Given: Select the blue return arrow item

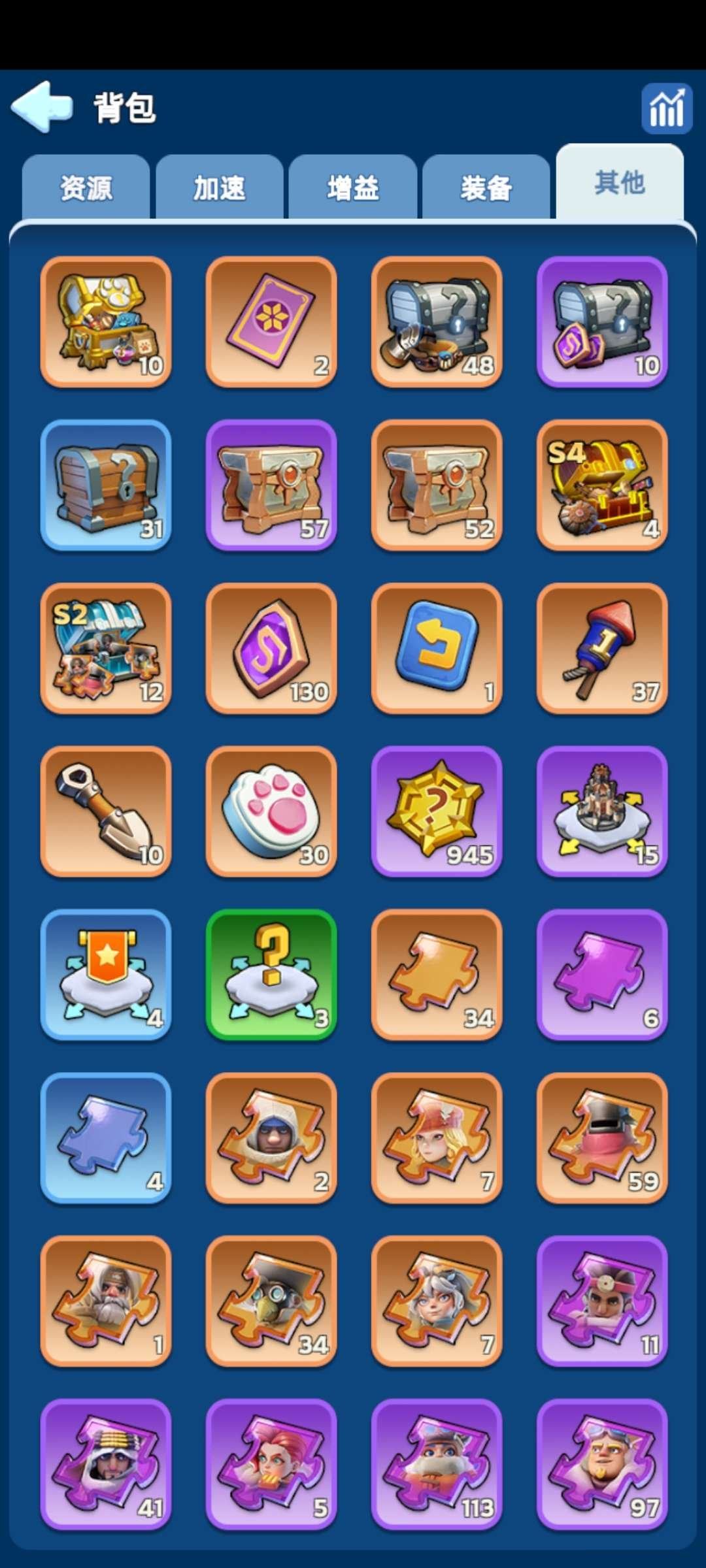Looking at the screenshot, I should coord(437,648).
